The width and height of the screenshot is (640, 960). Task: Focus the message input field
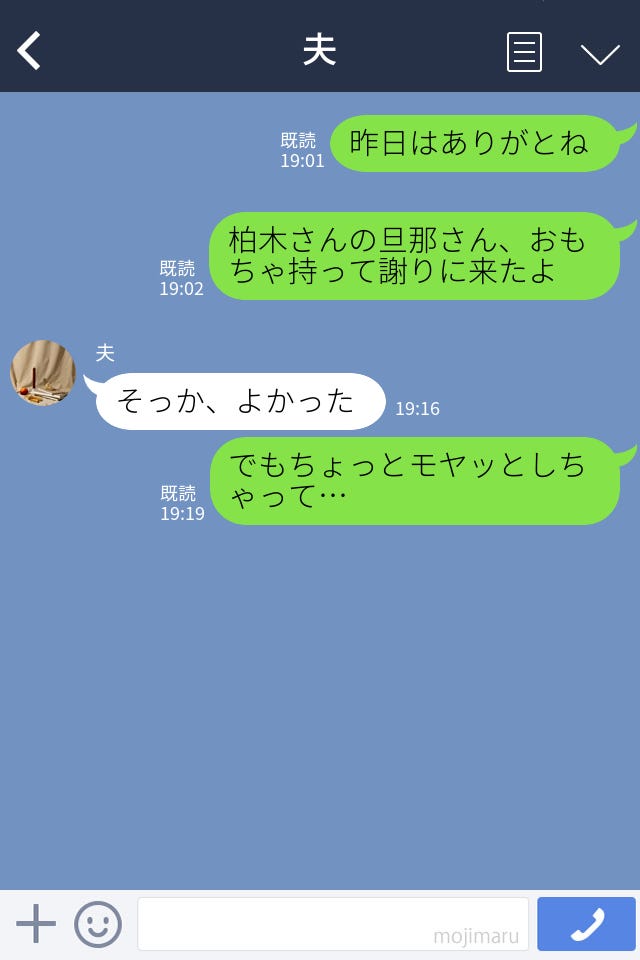coord(332,924)
